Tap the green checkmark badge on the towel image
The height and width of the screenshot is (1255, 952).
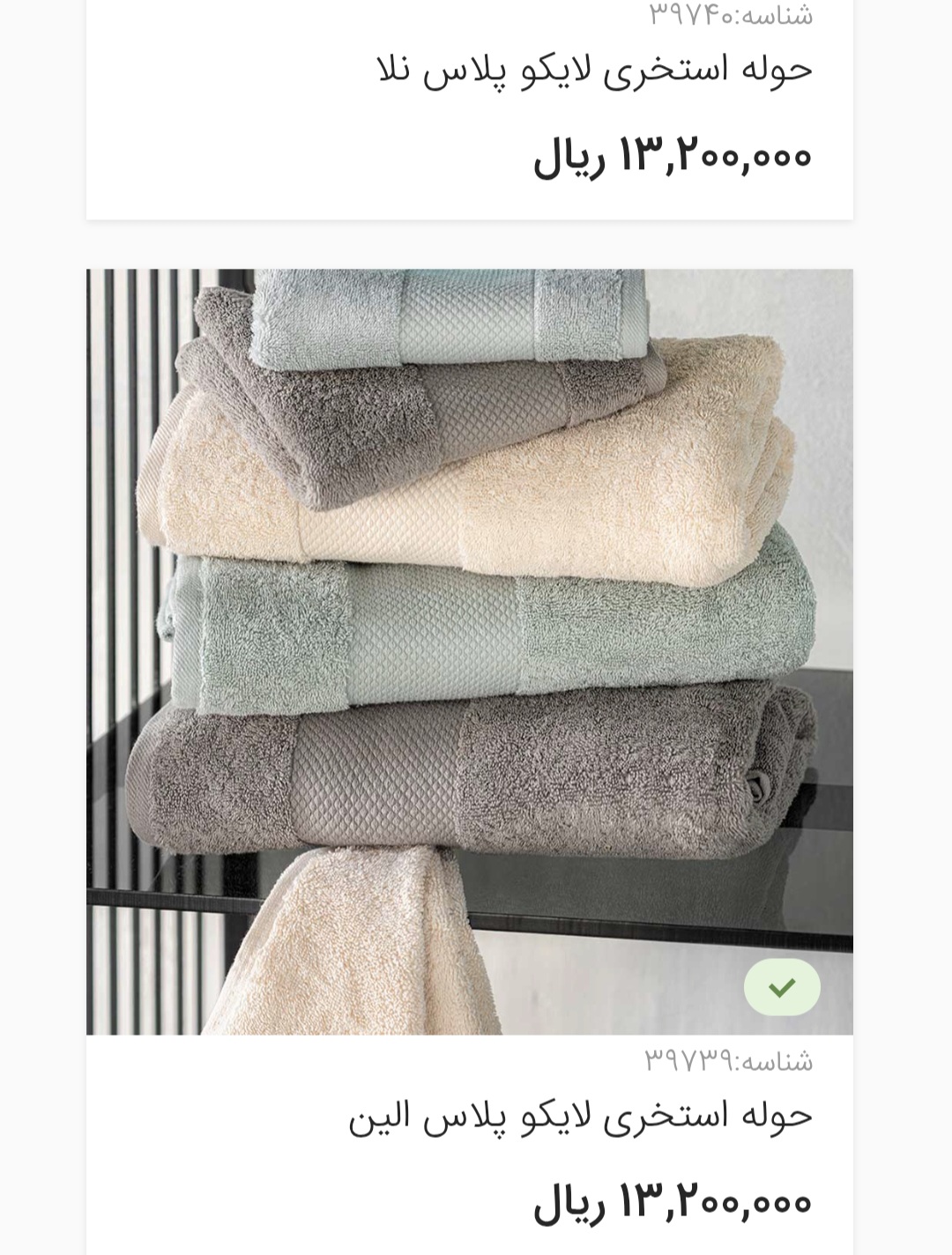(x=782, y=987)
